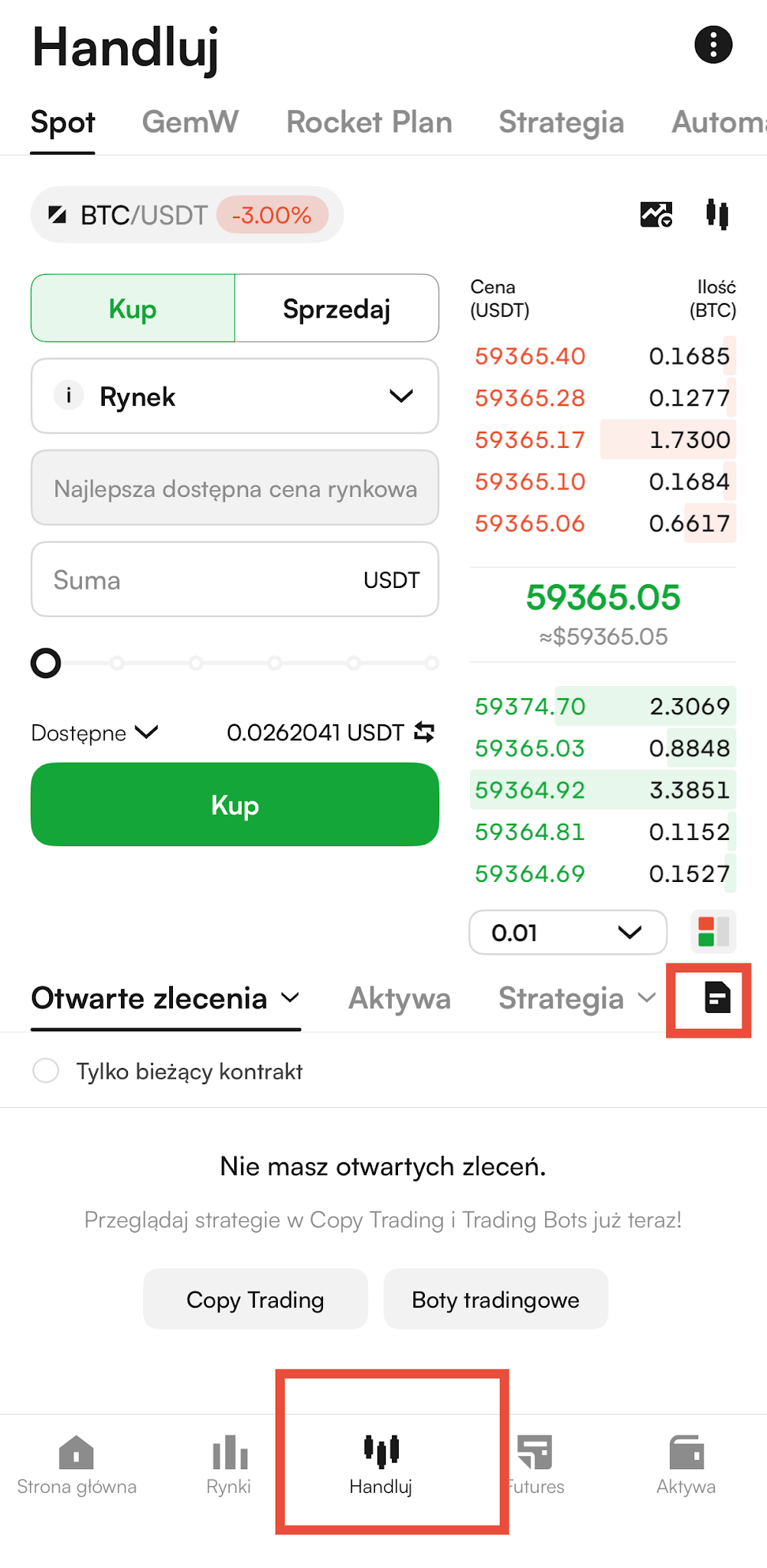767x1568 pixels.
Task: Open the Rocket Plan tab
Action: [369, 122]
